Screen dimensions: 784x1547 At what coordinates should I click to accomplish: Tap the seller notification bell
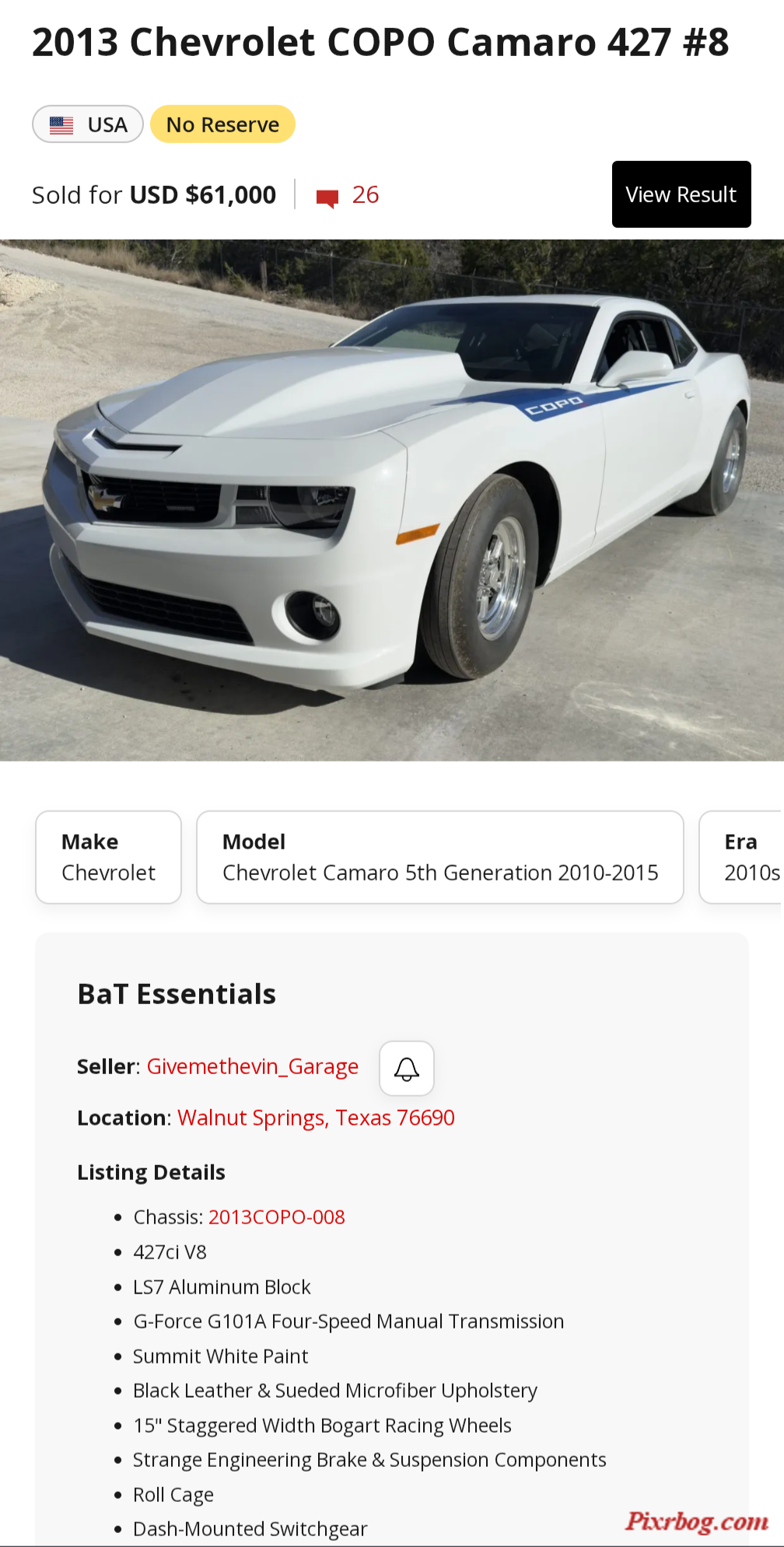coord(407,1068)
